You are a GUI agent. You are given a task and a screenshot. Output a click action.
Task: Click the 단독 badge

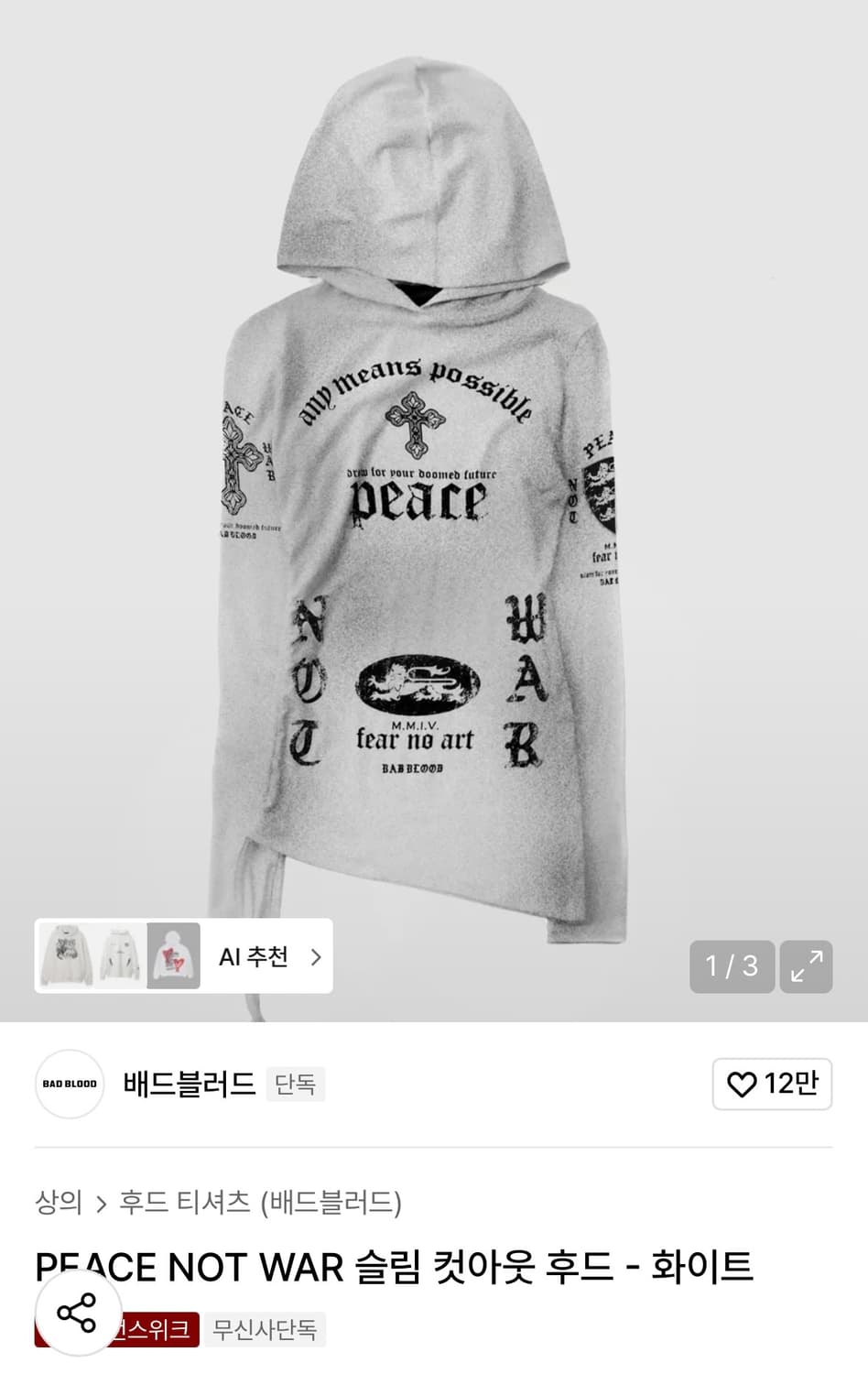click(x=295, y=1084)
